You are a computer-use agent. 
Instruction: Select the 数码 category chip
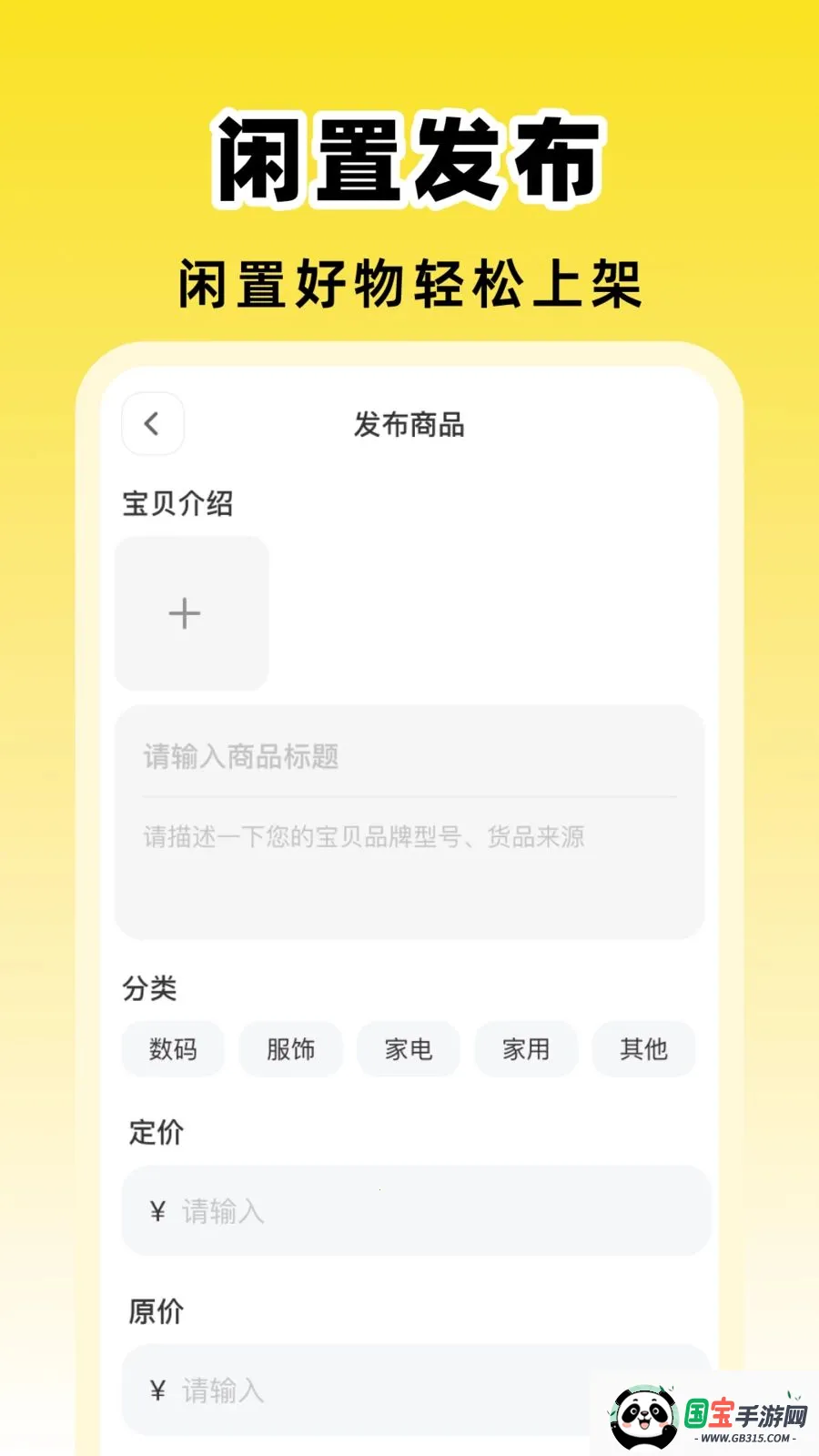(173, 1049)
